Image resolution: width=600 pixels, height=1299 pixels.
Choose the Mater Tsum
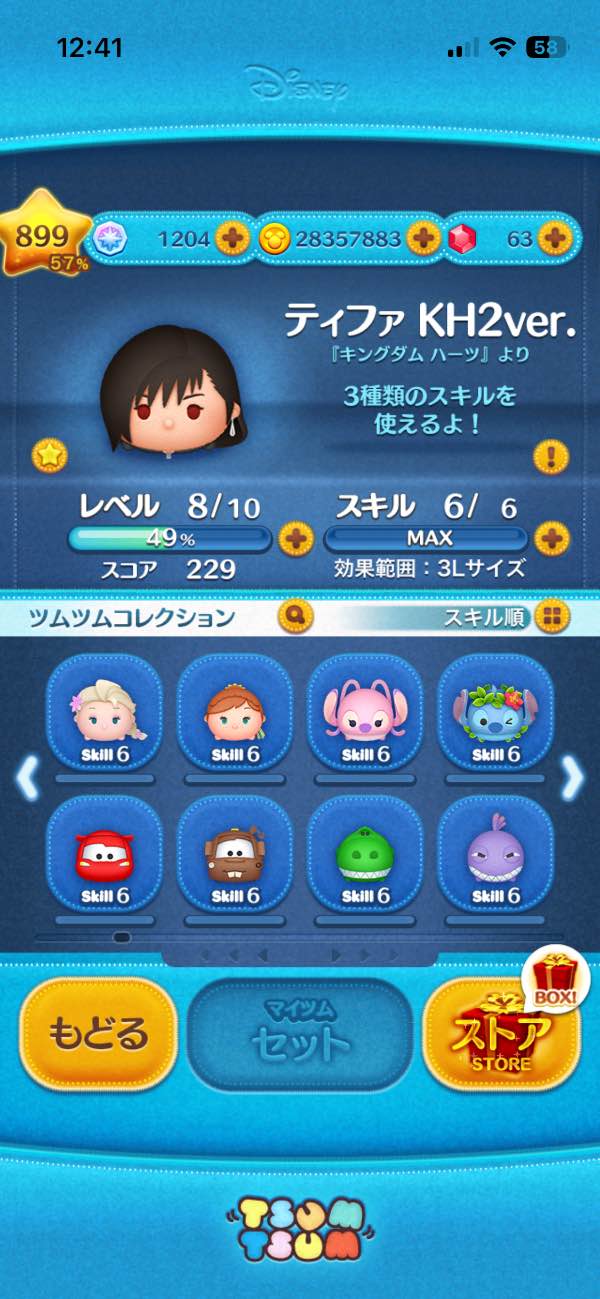[x=235, y=855]
